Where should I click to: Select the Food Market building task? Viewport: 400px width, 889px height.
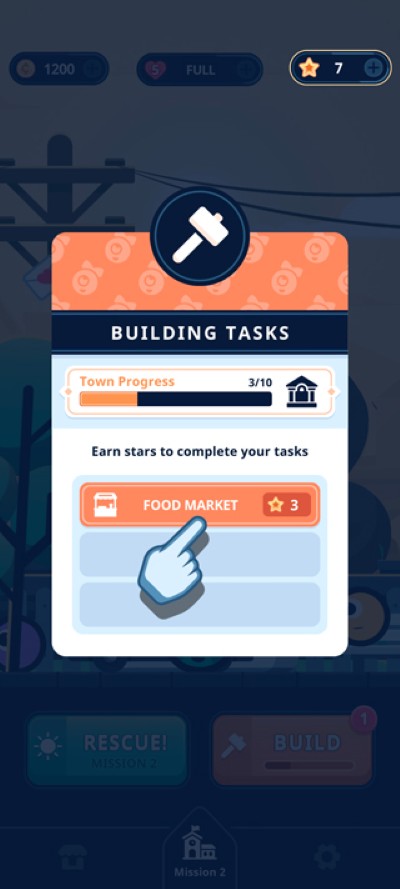click(x=199, y=504)
